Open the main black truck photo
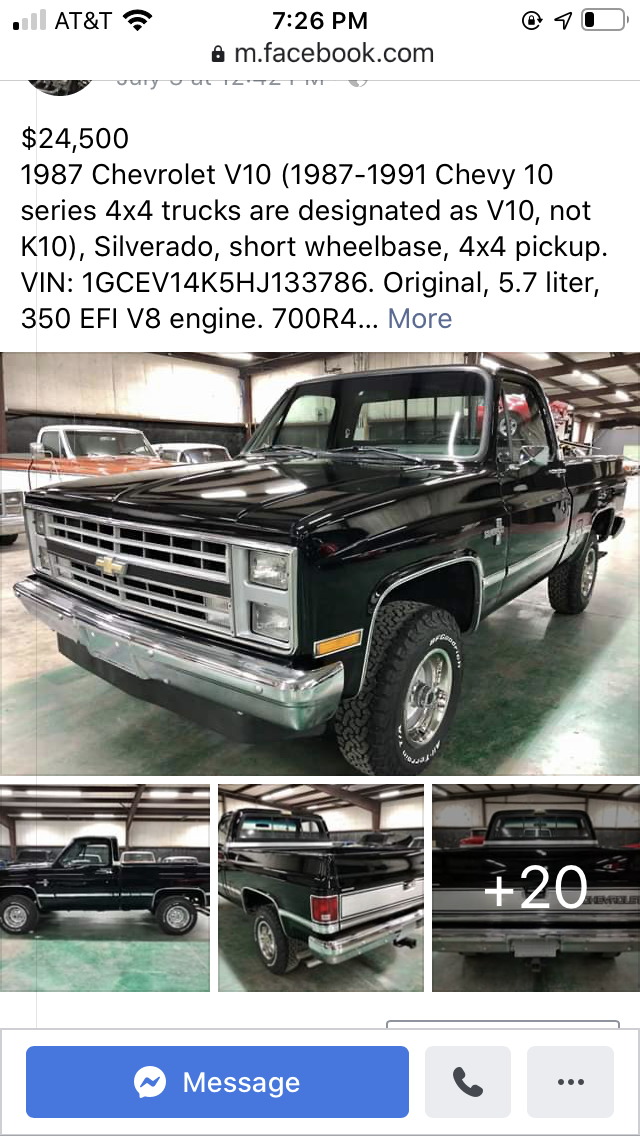The width and height of the screenshot is (640, 1136). [320, 562]
